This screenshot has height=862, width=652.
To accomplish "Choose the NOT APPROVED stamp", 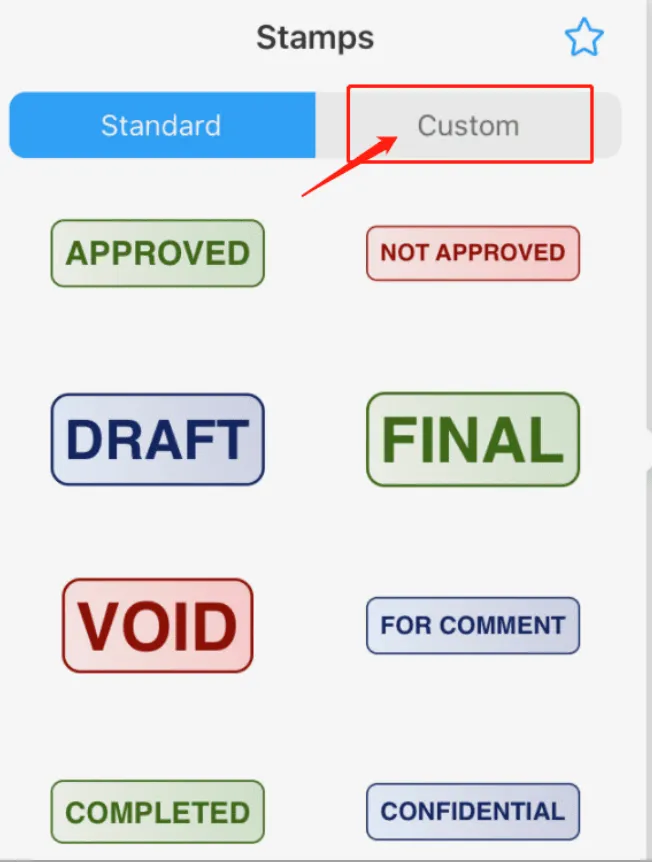I will coord(473,253).
